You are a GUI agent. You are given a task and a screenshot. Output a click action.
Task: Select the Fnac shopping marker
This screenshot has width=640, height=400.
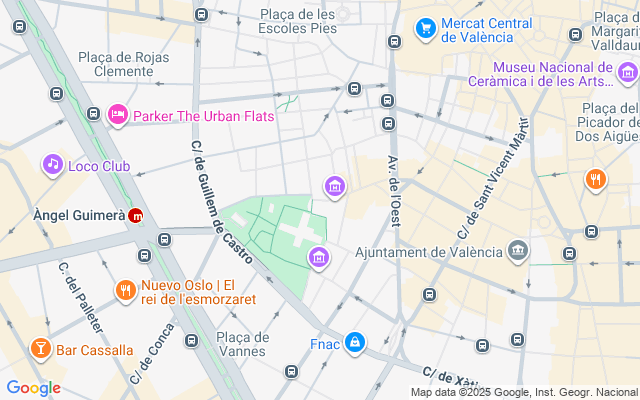[x=355, y=344]
